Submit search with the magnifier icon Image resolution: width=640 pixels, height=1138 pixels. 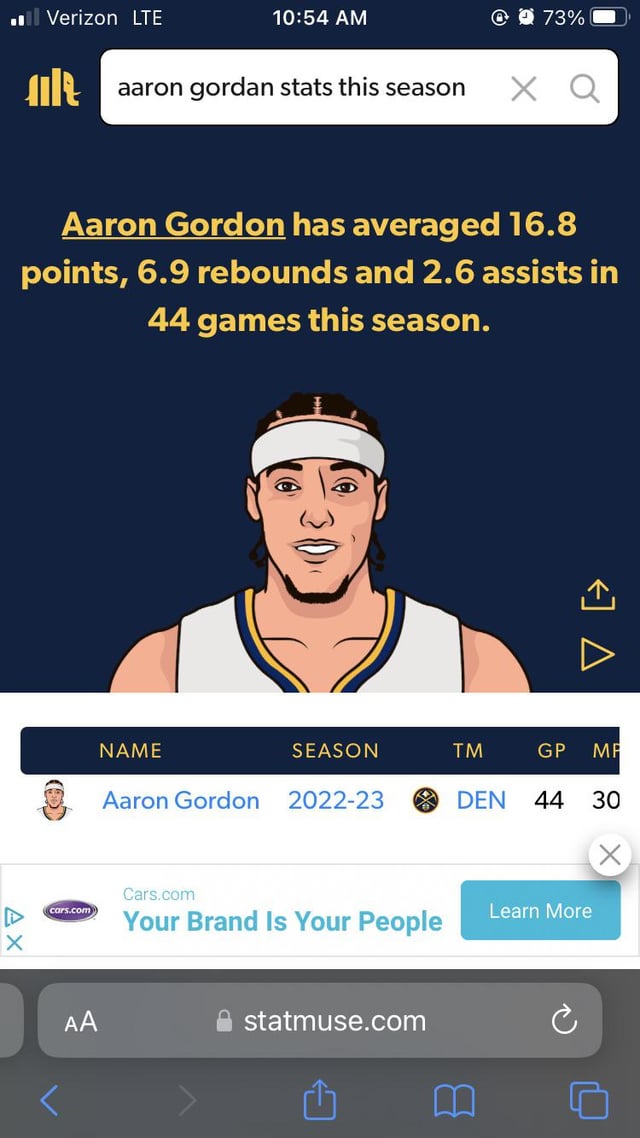(585, 89)
